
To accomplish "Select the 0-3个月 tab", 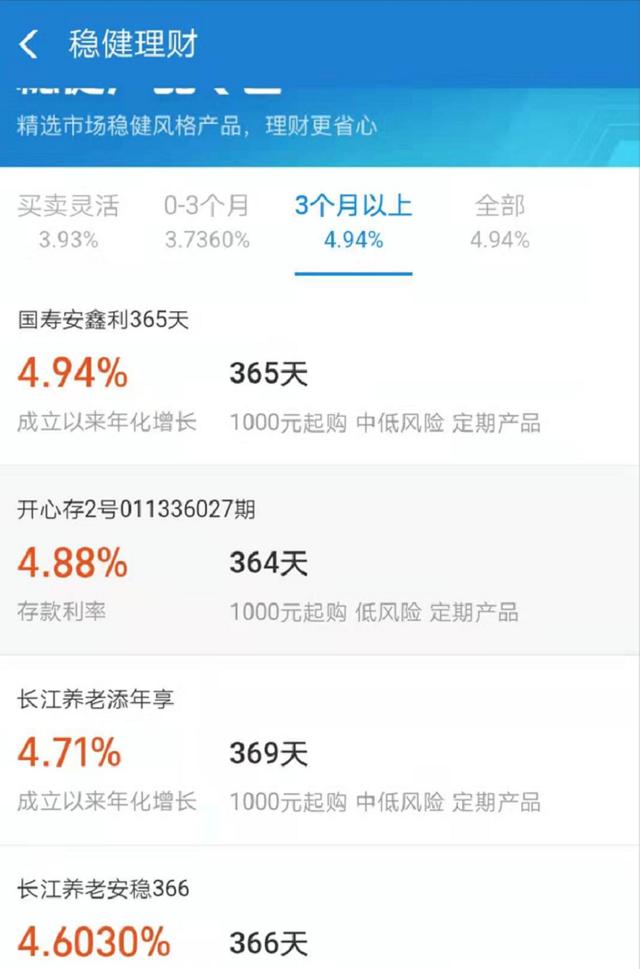I will [x=206, y=221].
